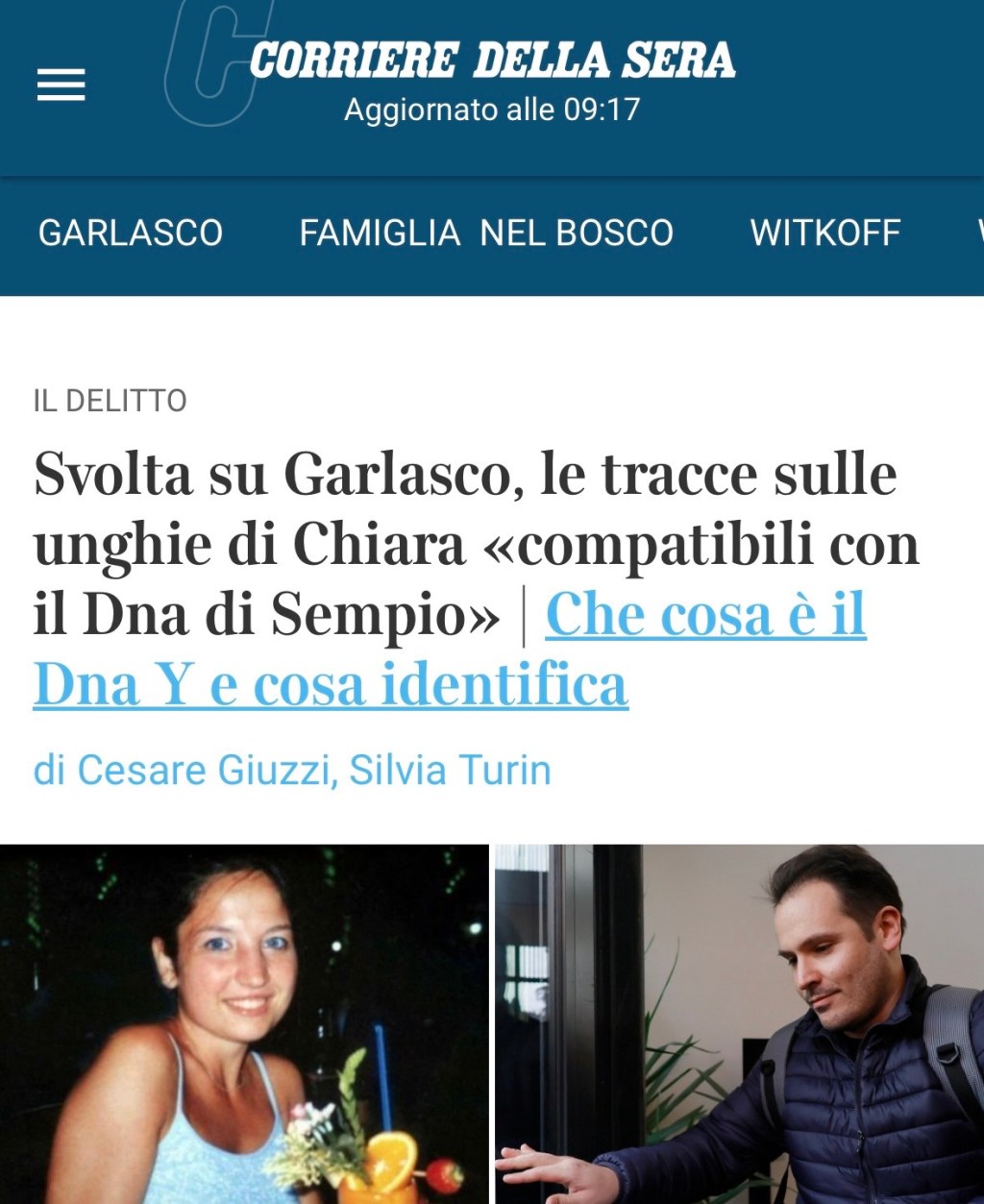Switch to FAMIGLIA NEL BOSCO topic
The height and width of the screenshot is (1204, 984).
click(486, 233)
